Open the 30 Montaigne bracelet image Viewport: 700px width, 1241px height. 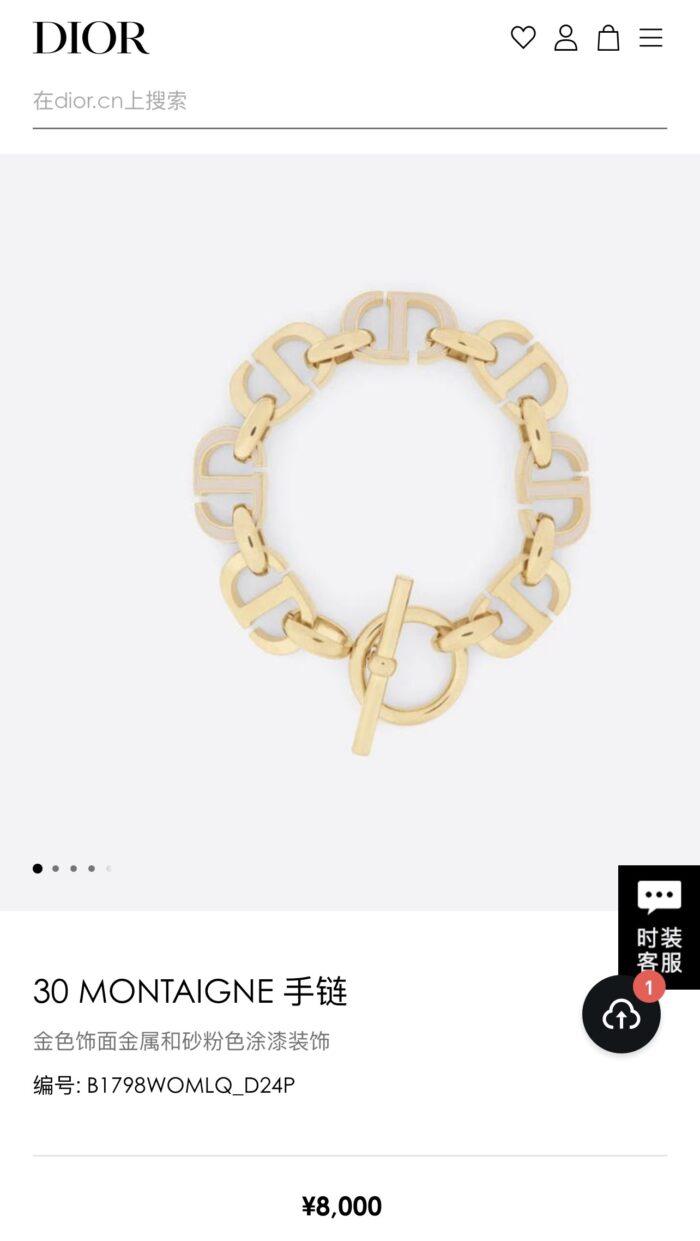point(390,521)
